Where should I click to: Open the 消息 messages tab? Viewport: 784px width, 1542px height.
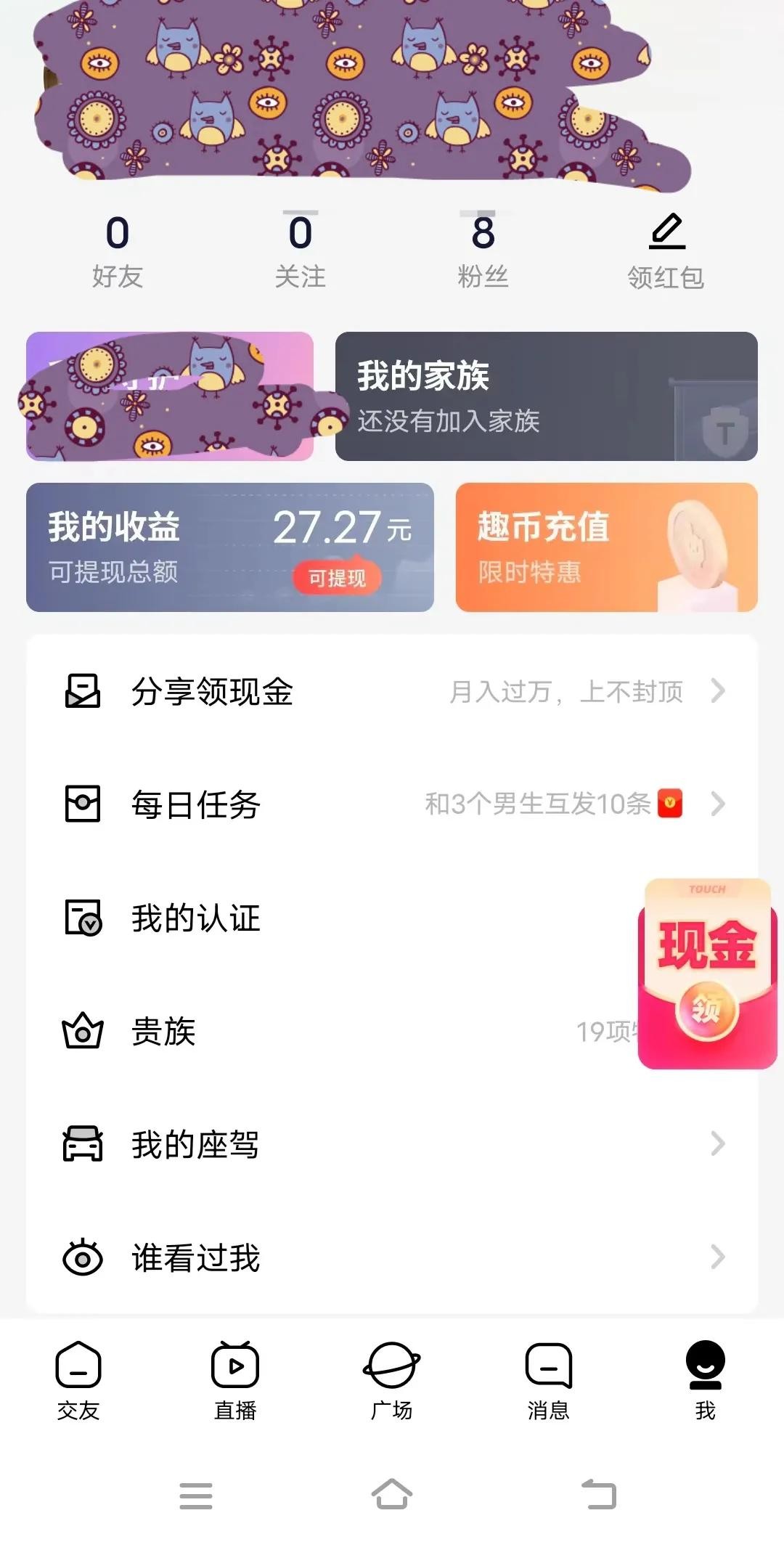[x=549, y=1379]
